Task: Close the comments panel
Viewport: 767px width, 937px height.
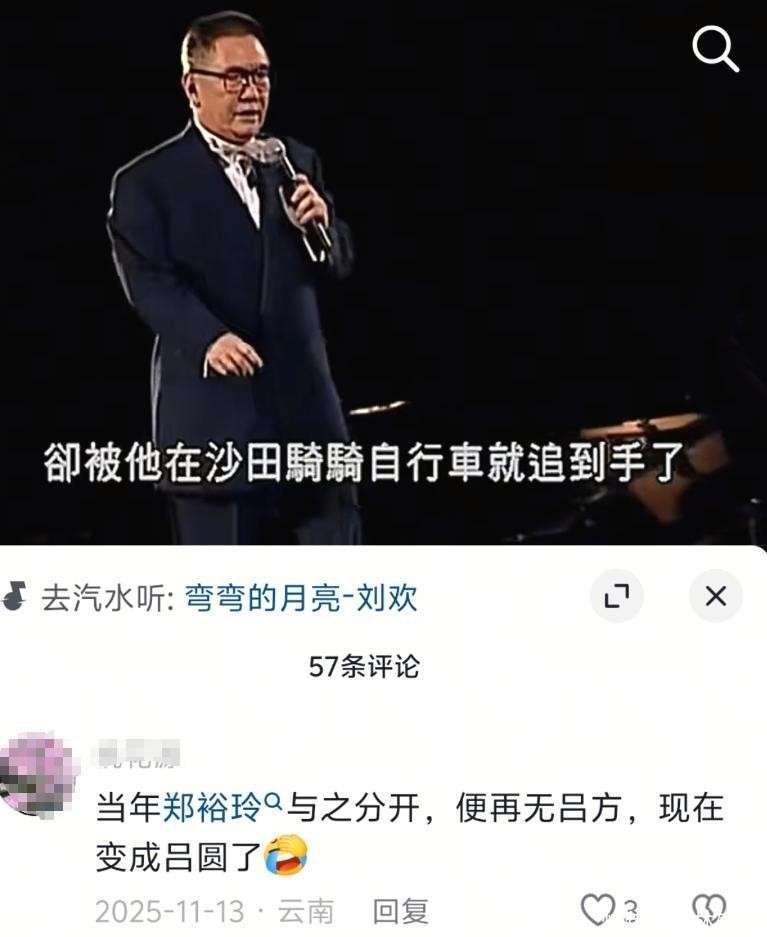Action: (x=715, y=597)
